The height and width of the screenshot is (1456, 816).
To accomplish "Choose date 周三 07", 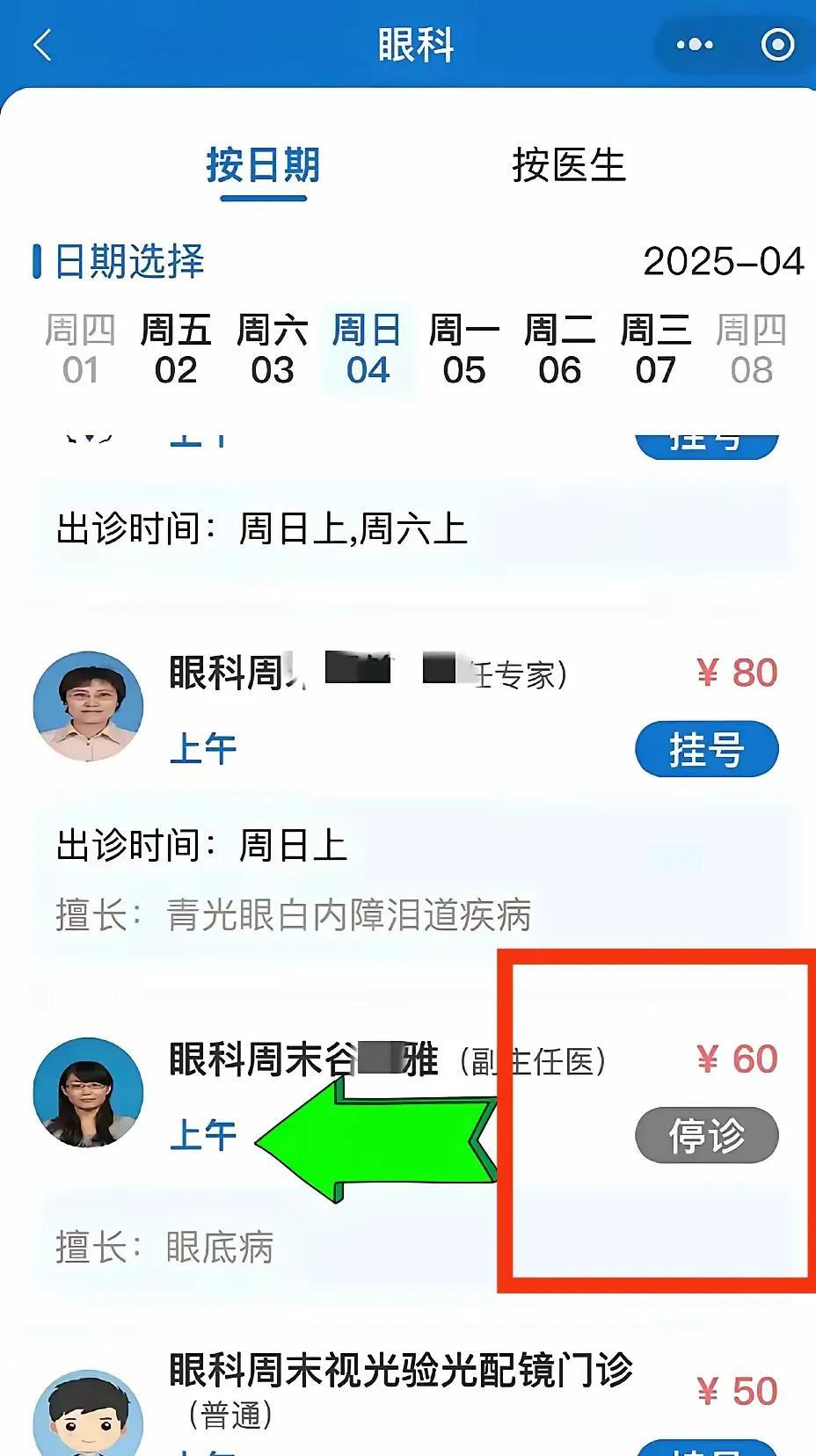I will point(655,349).
